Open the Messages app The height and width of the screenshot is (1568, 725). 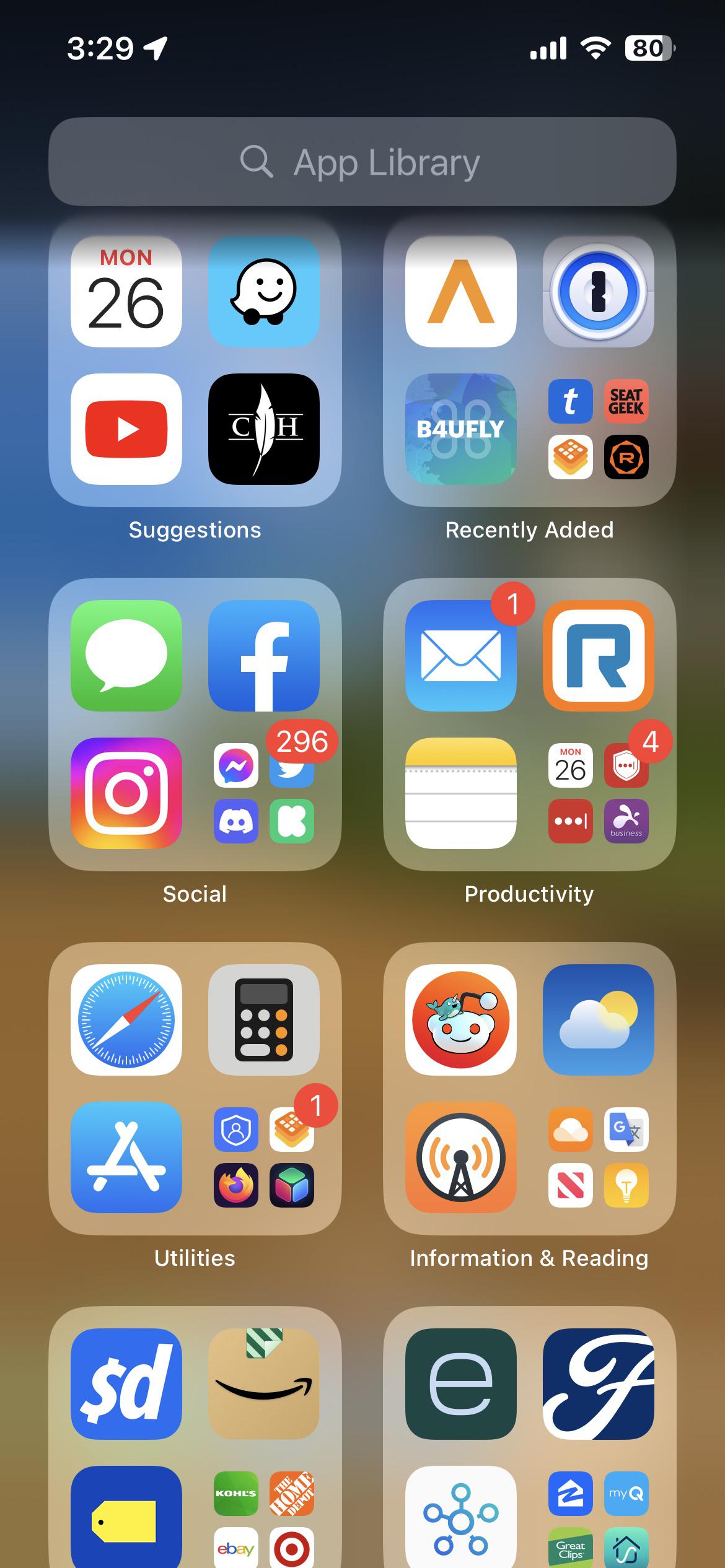pyautogui.click(x=126, y=656)
